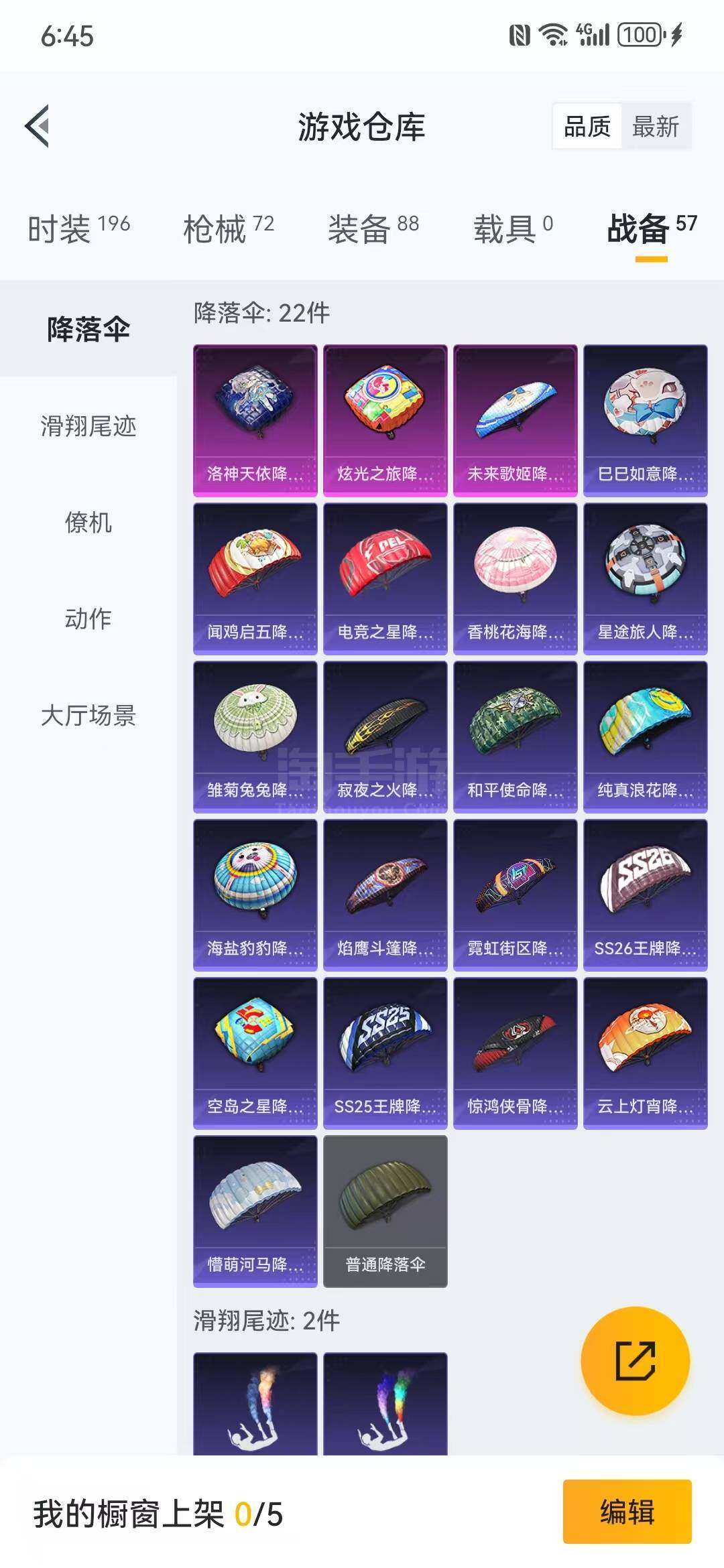View the 云上灯宵 parachute

645,1053
